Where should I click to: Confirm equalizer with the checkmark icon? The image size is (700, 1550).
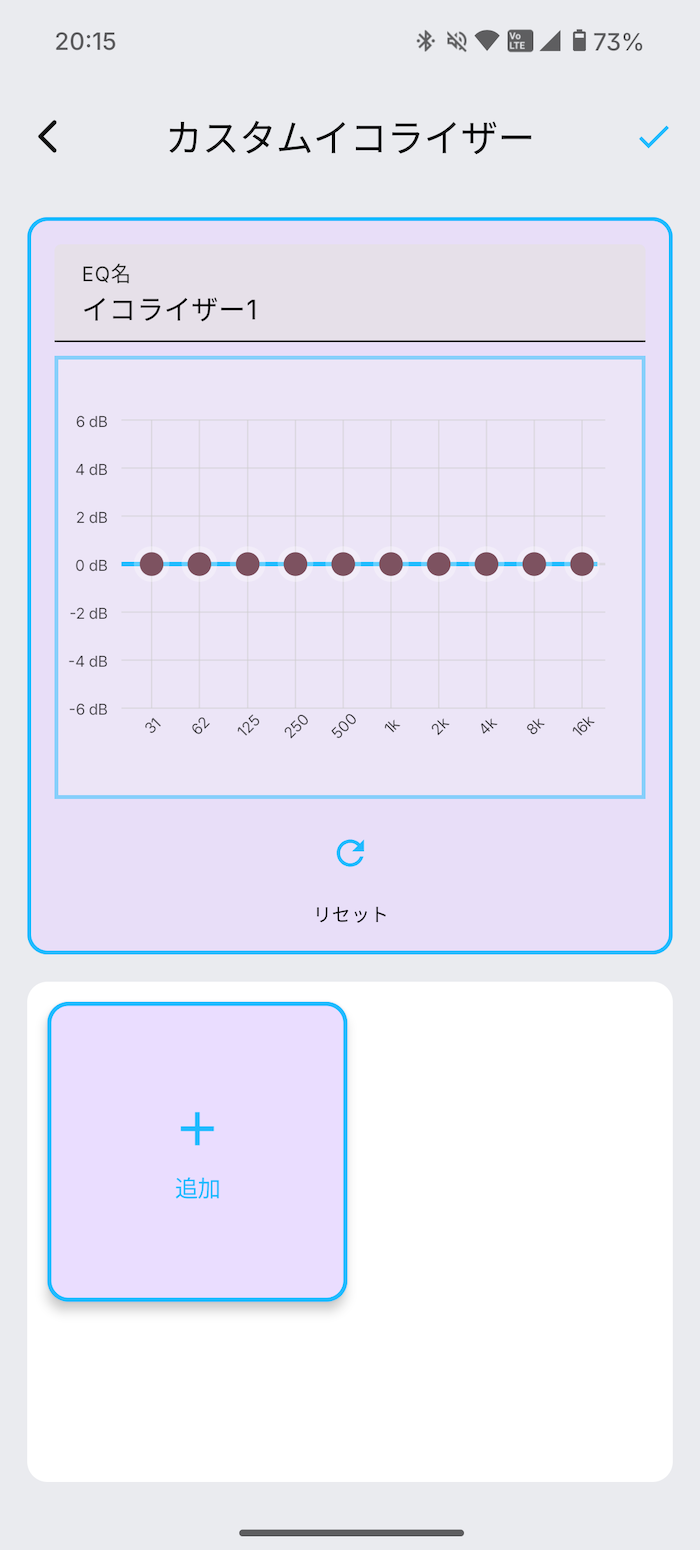[653, 137]
